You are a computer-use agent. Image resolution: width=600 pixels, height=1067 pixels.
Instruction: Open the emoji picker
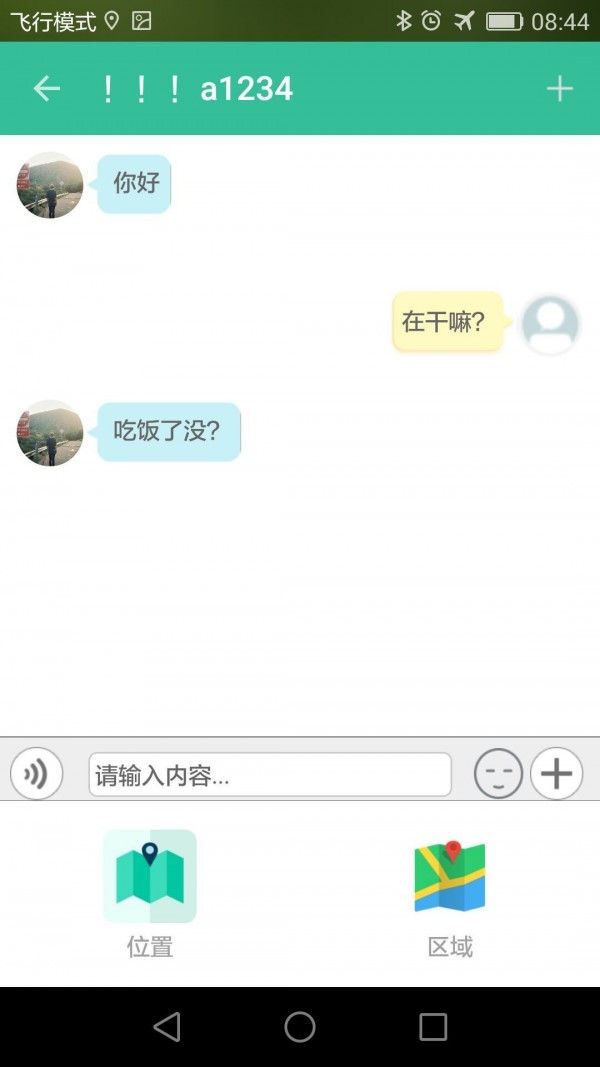(498, 774)
